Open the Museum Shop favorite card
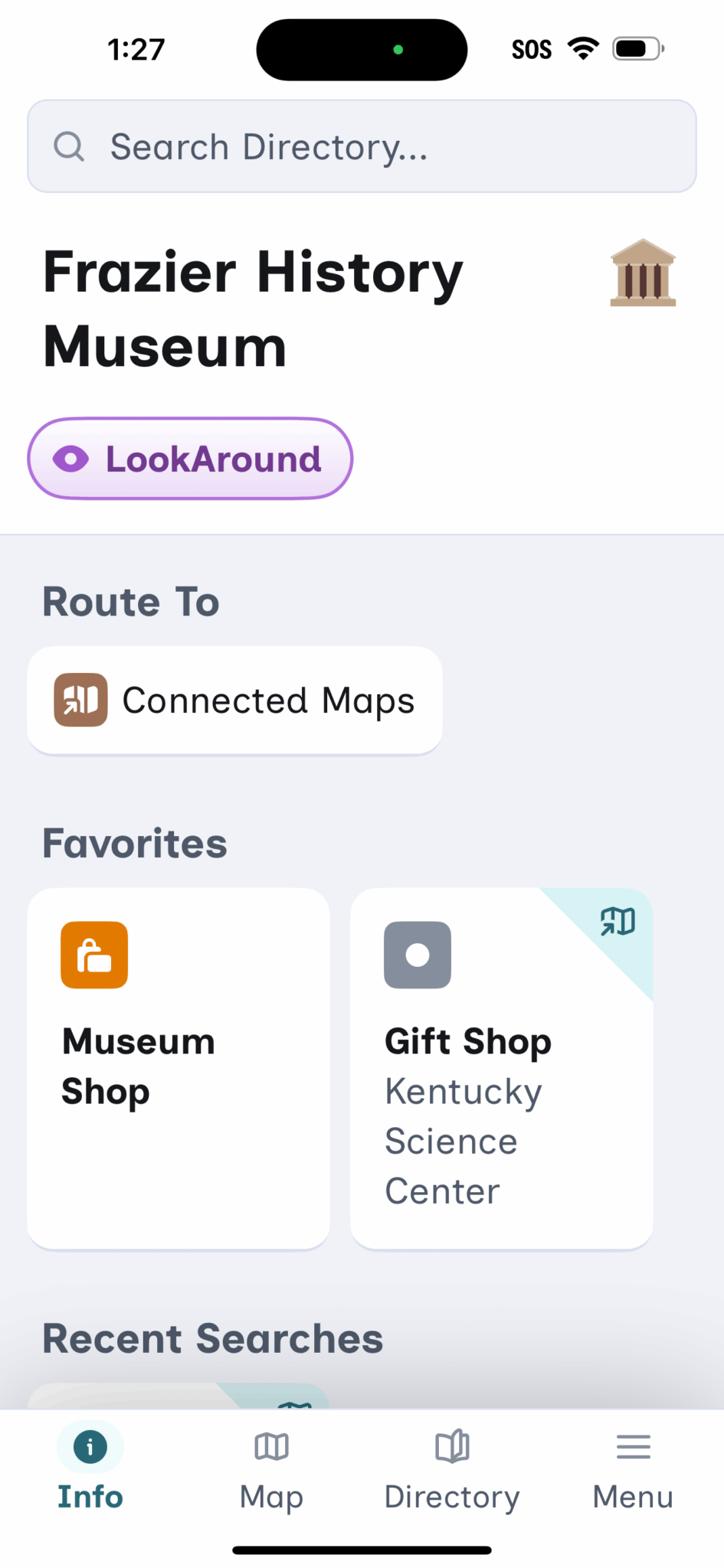 click(x=178, y=1068)
